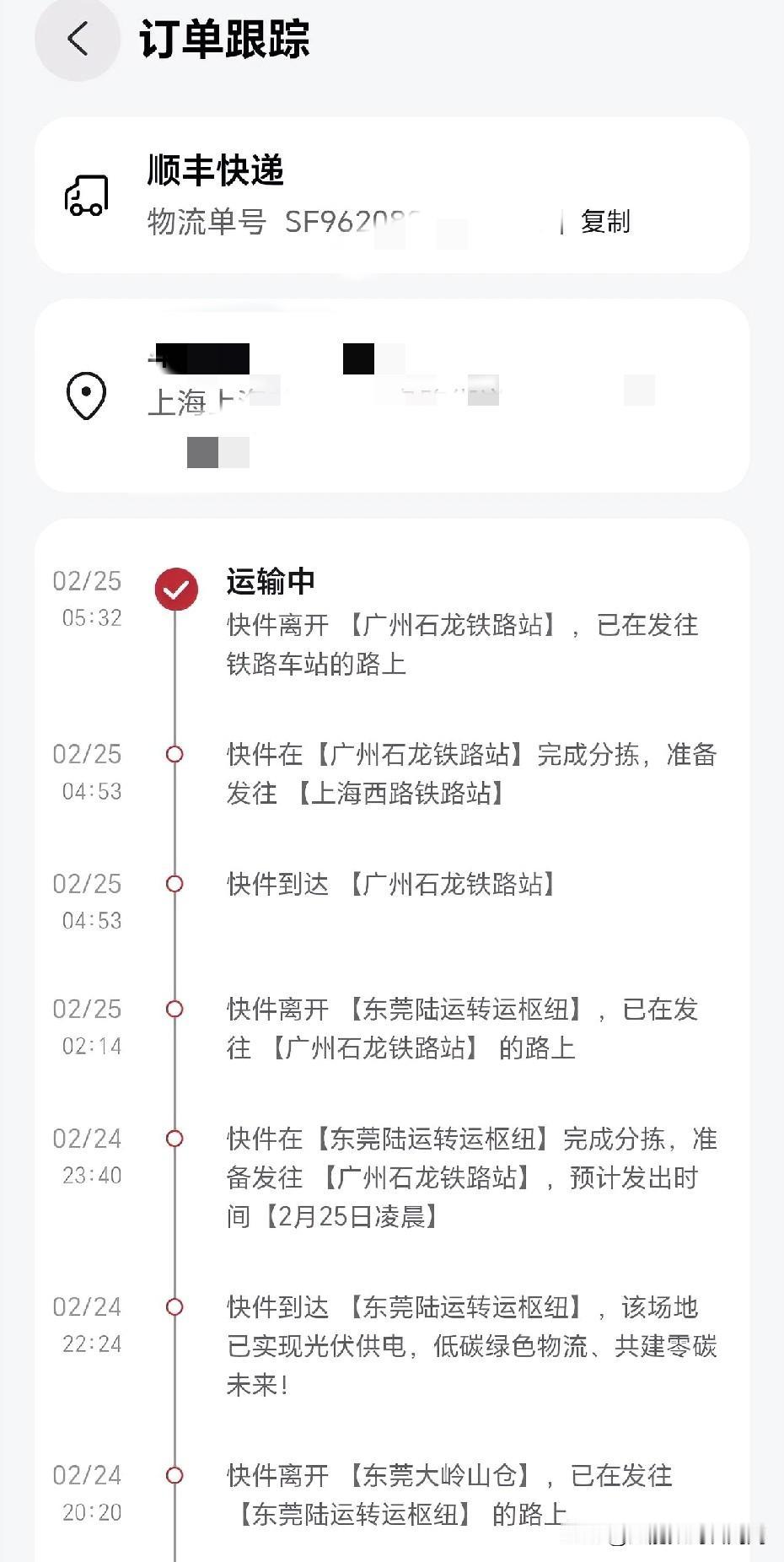Screen dimensions: 784x1562
Task: Tap the timeline dot for 02/24 23:40 sorting event
Action: click(176, 1139)
